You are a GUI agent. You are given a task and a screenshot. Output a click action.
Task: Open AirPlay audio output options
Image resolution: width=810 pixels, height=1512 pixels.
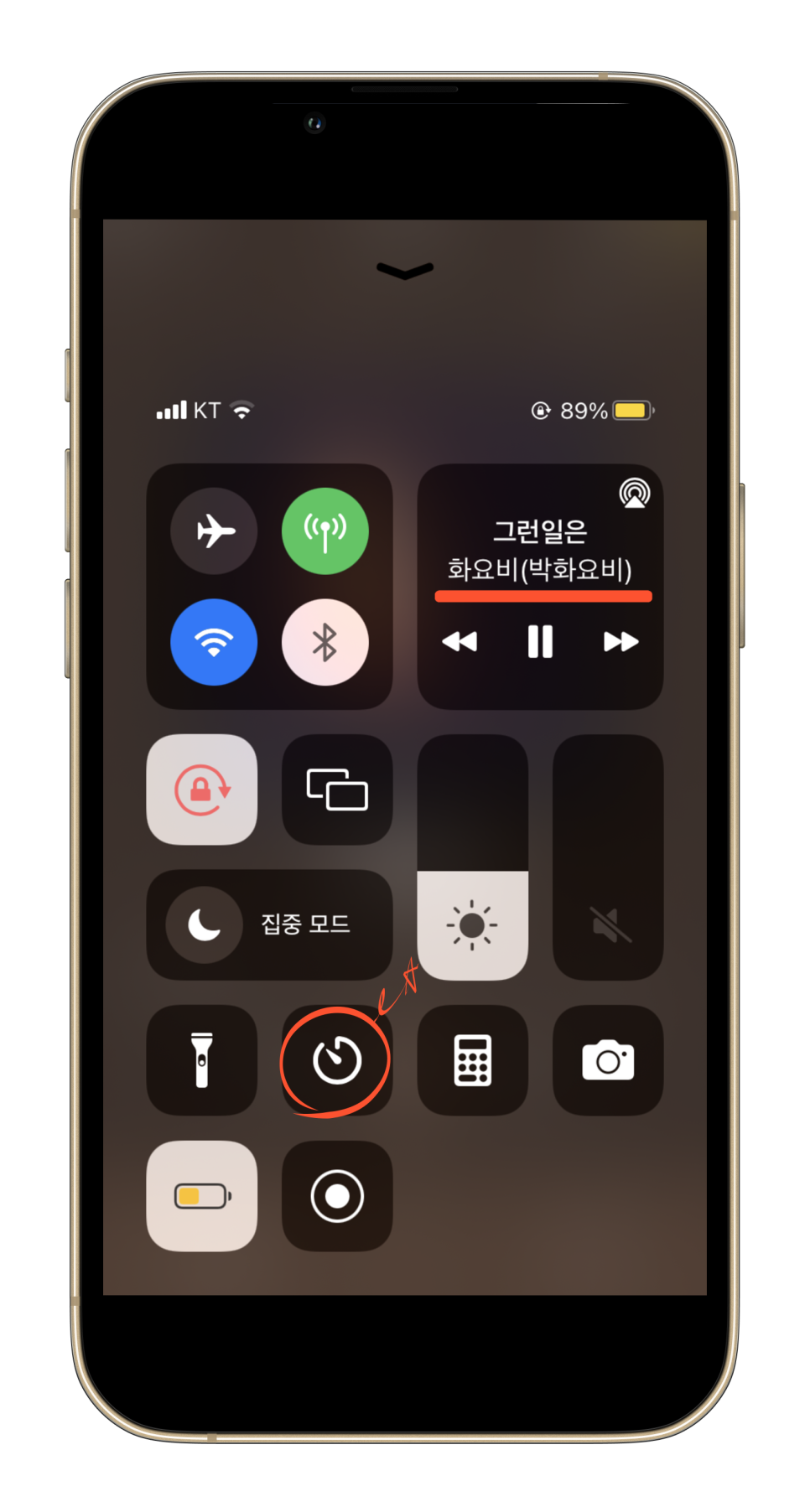coord(635,494)
